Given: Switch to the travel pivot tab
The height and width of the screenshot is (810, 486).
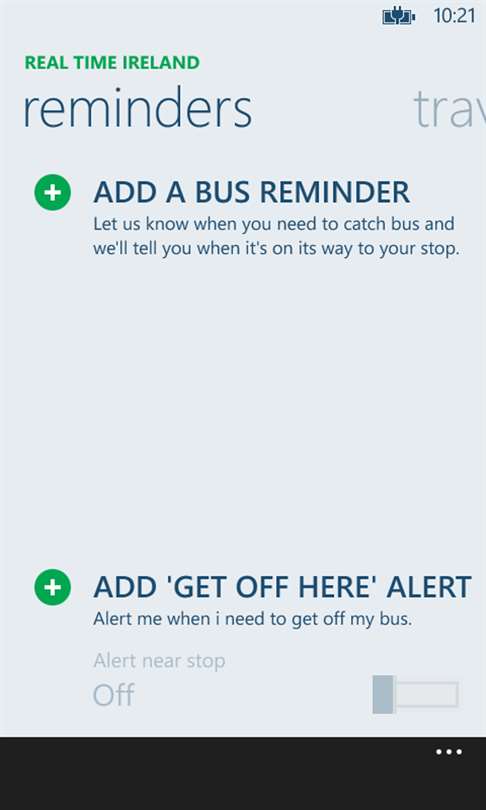Looking at the screenshot, I should click(x=449, y=110).
